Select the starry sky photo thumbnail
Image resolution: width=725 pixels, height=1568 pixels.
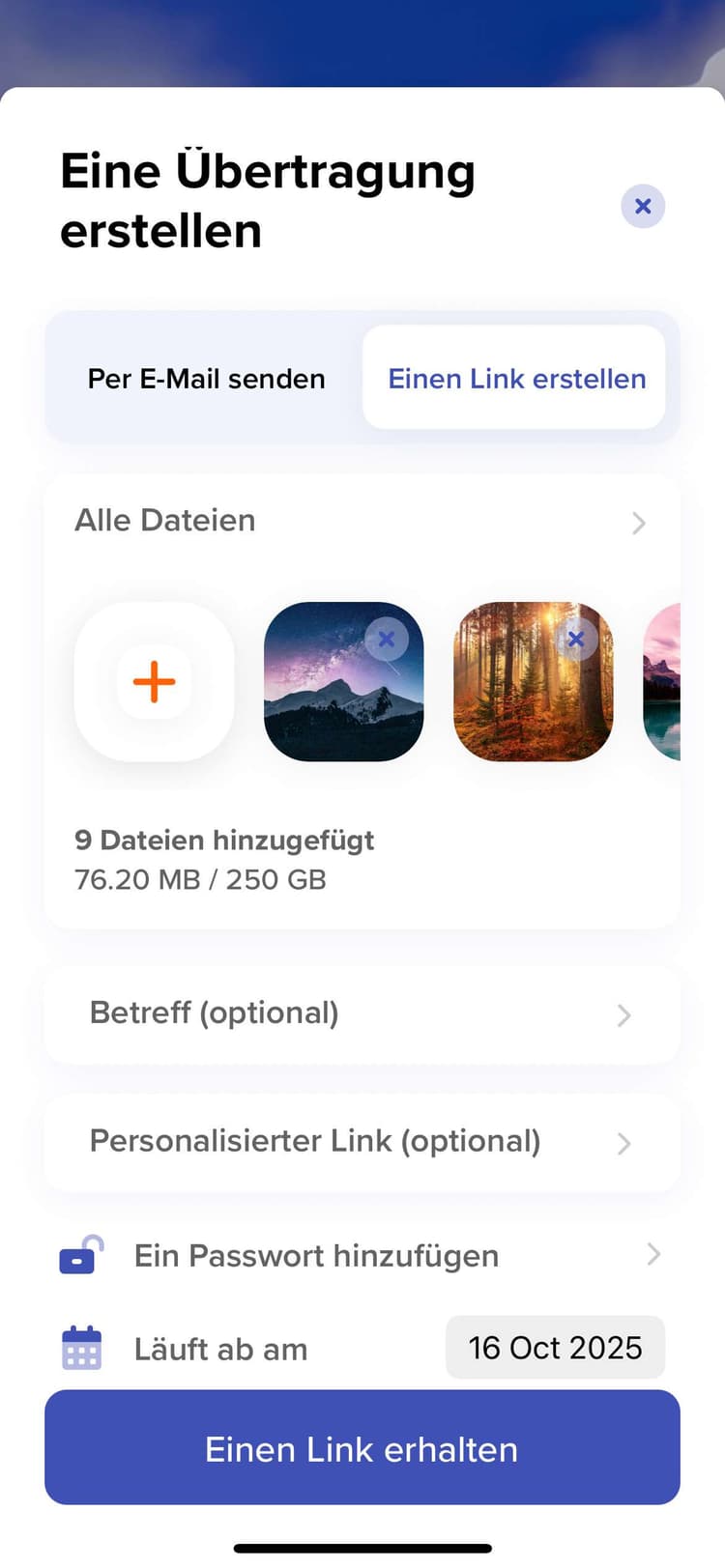pos(344,682)
